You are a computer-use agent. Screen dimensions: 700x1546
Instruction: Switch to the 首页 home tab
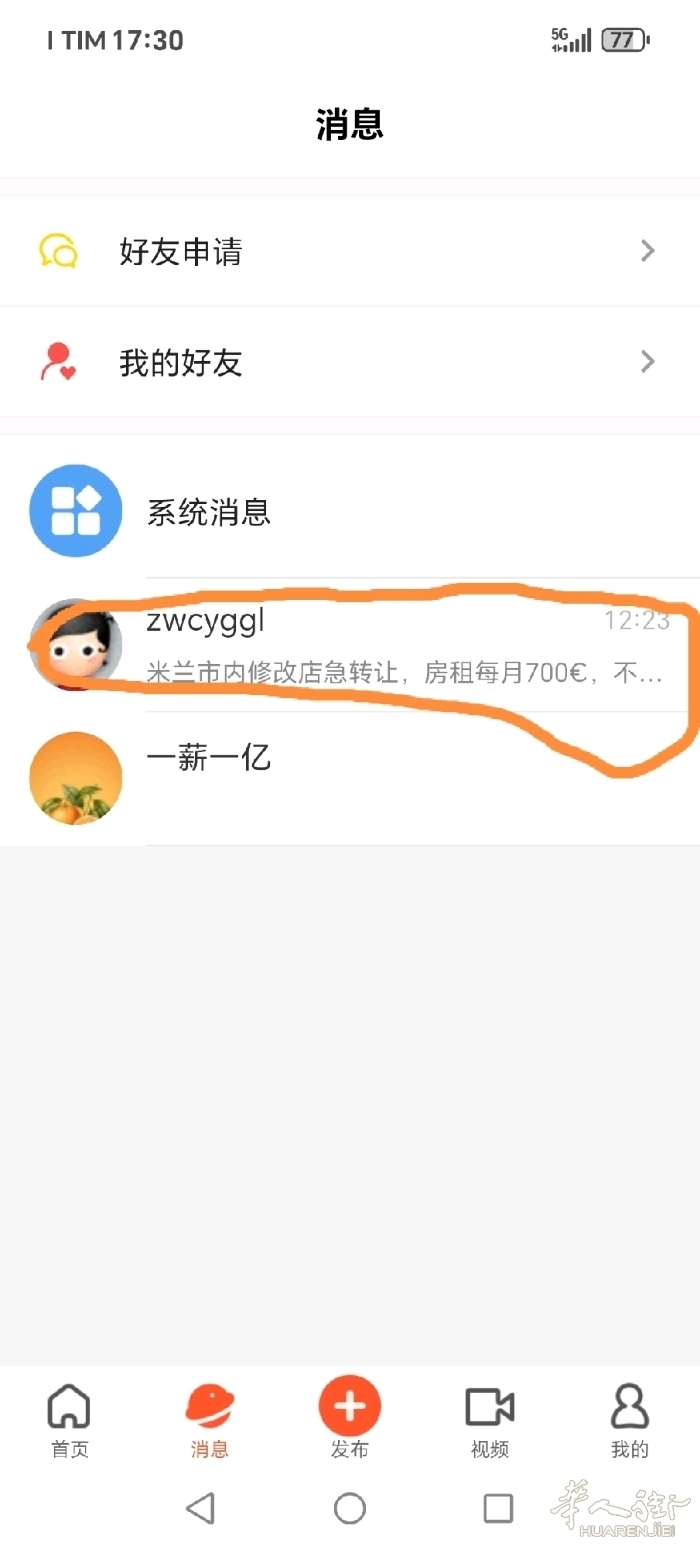[x=70, y=1420]
